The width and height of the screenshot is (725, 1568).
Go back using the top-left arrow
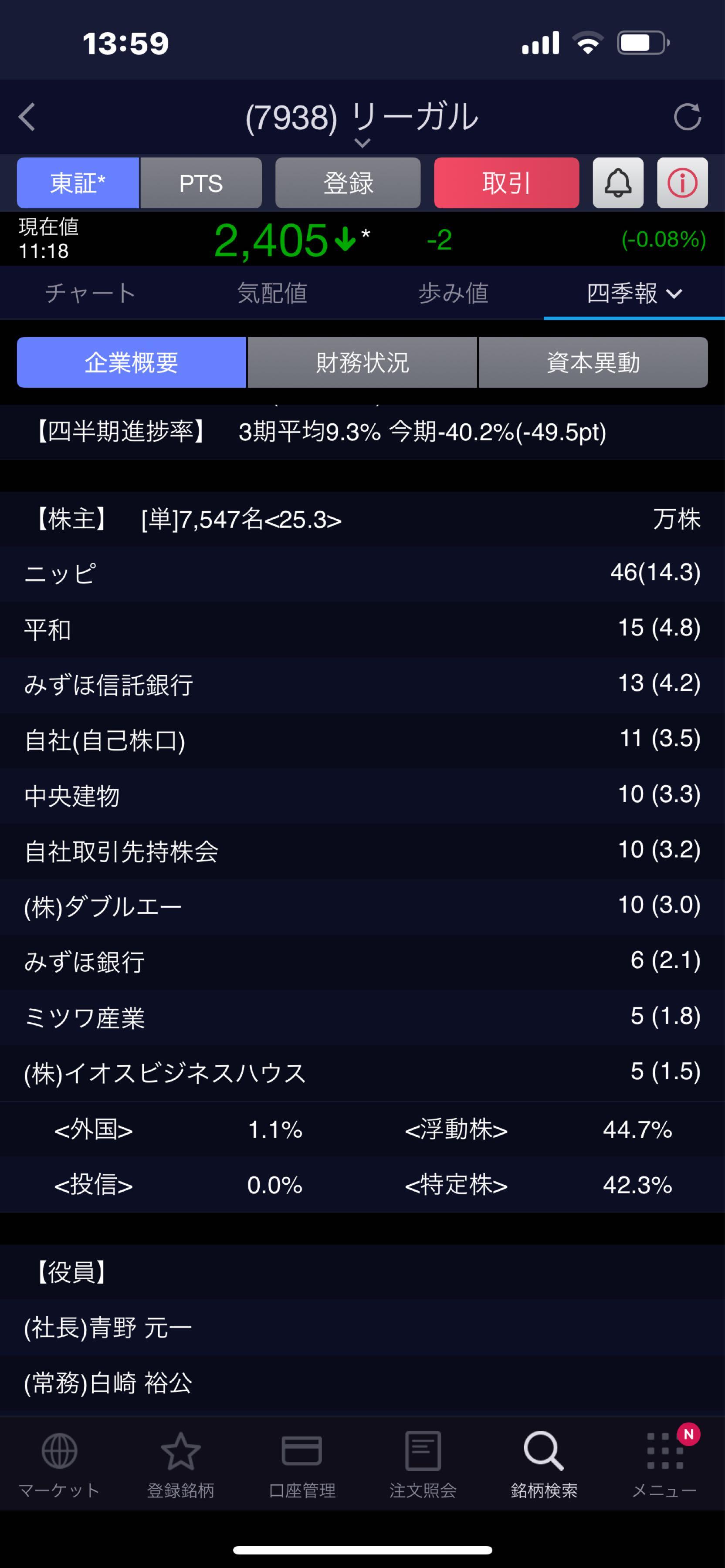[x=27, y=117]
